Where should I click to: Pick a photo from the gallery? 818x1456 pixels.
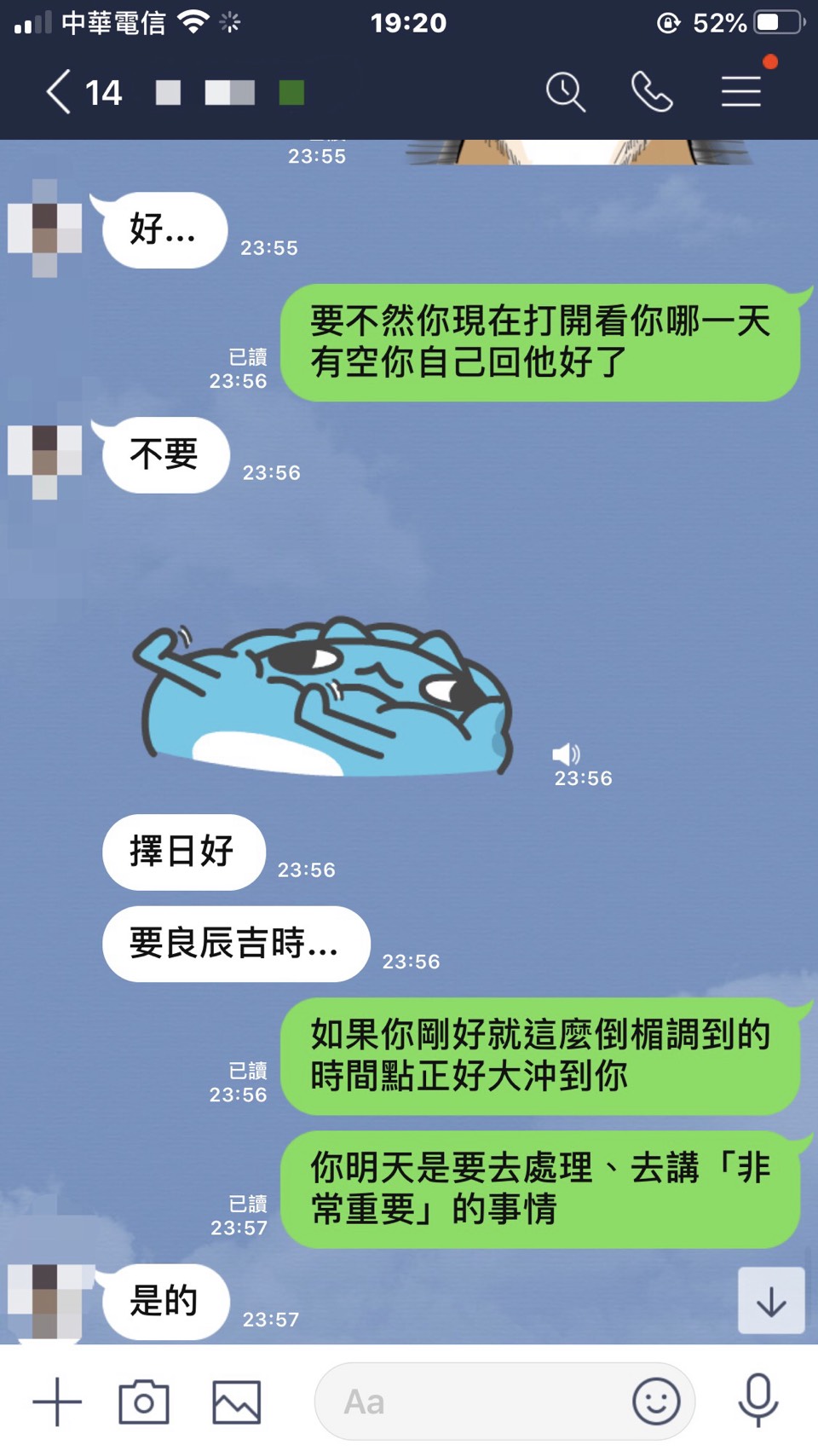click(236, 1401)
